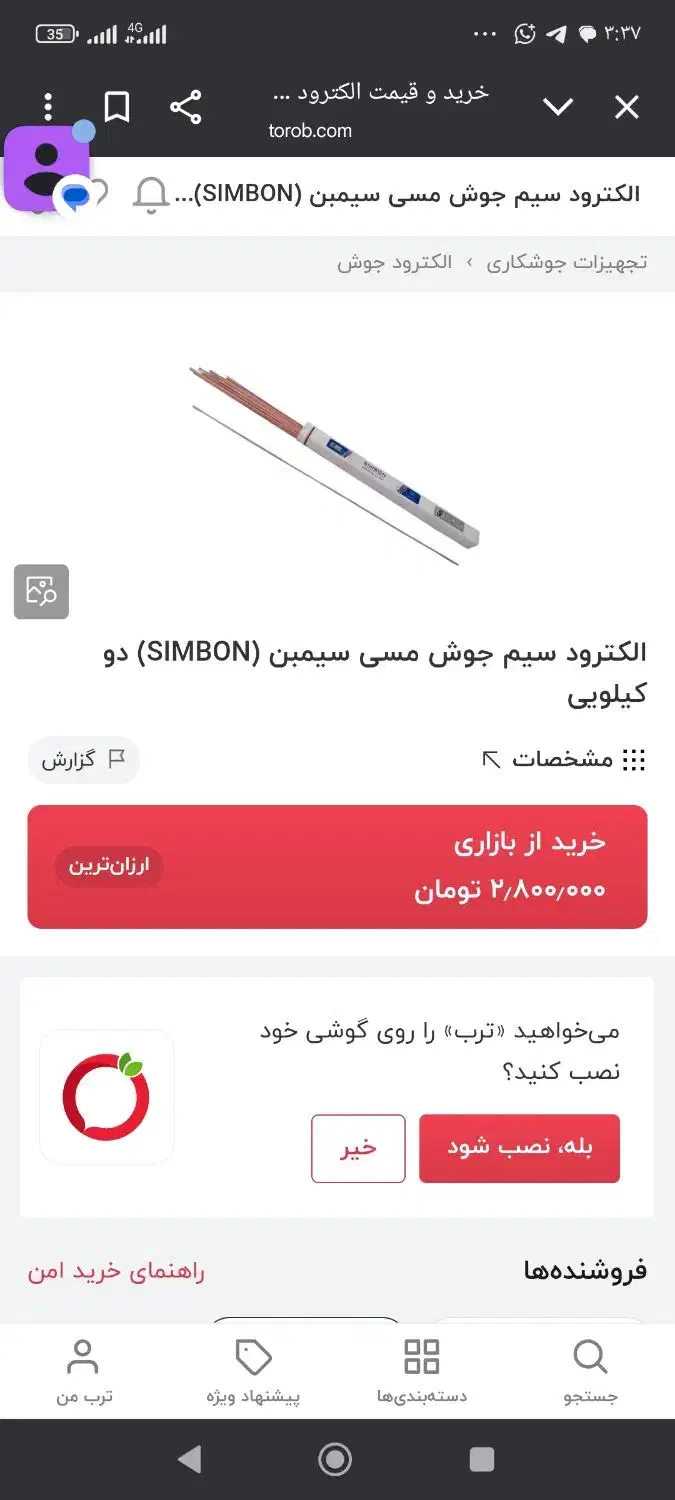
Task: Go to the system home screen
Action: (x=335, y=1459)
